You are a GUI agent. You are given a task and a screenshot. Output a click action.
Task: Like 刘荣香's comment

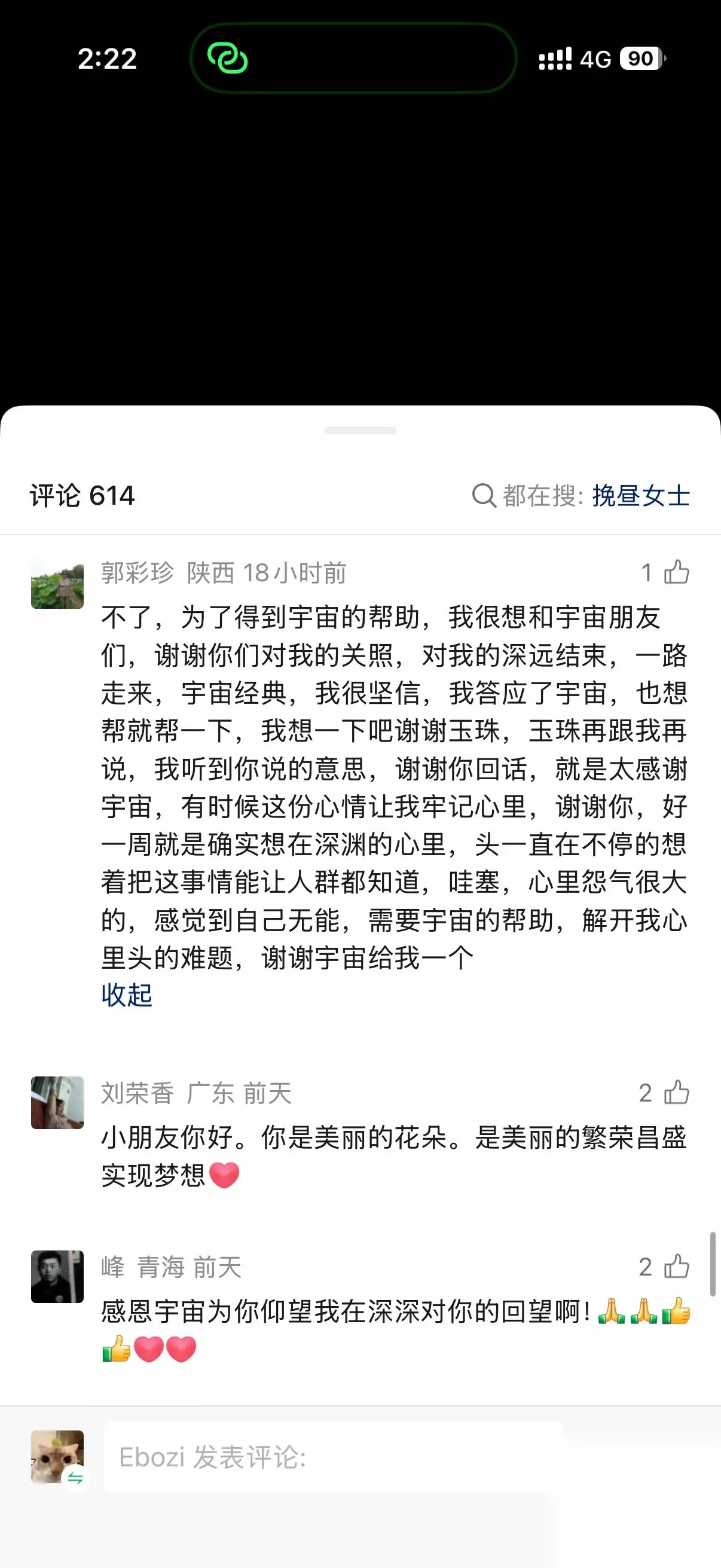(x=676, y=1093)
